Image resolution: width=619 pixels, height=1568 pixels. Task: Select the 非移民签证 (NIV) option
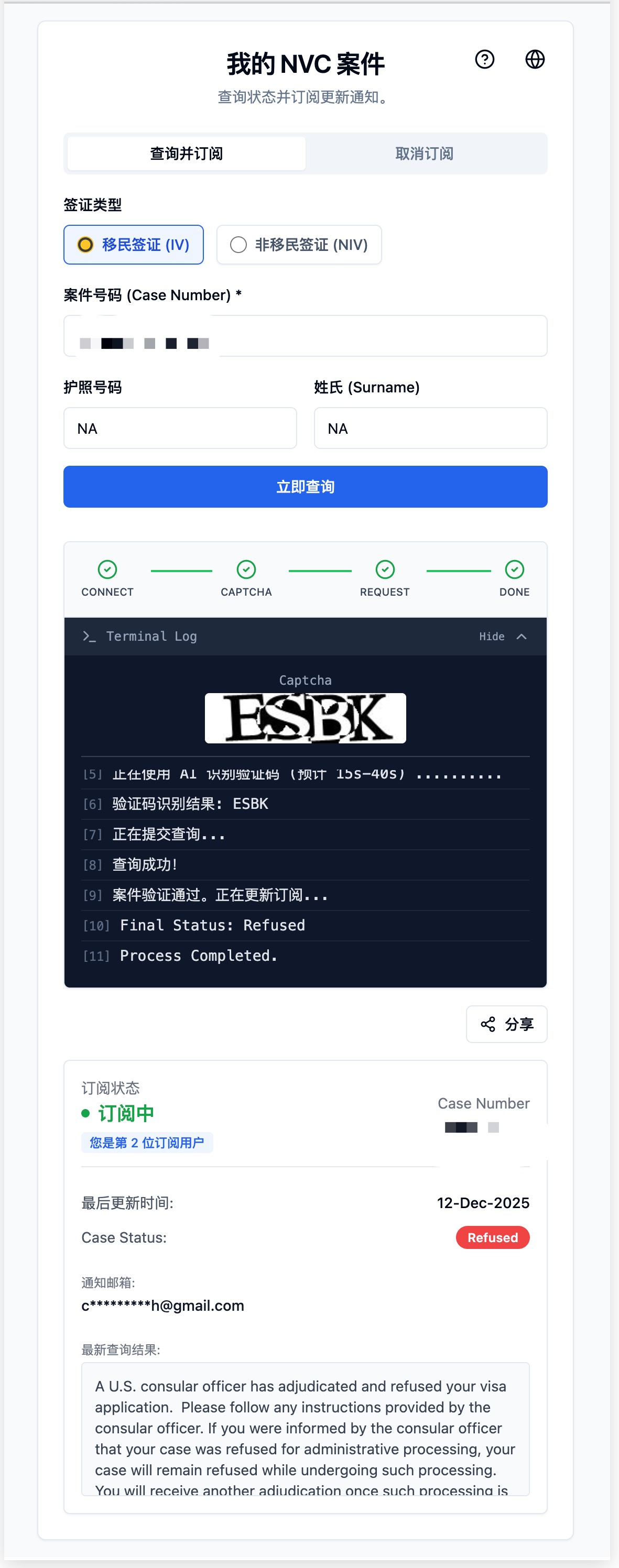tap(299, 245)
